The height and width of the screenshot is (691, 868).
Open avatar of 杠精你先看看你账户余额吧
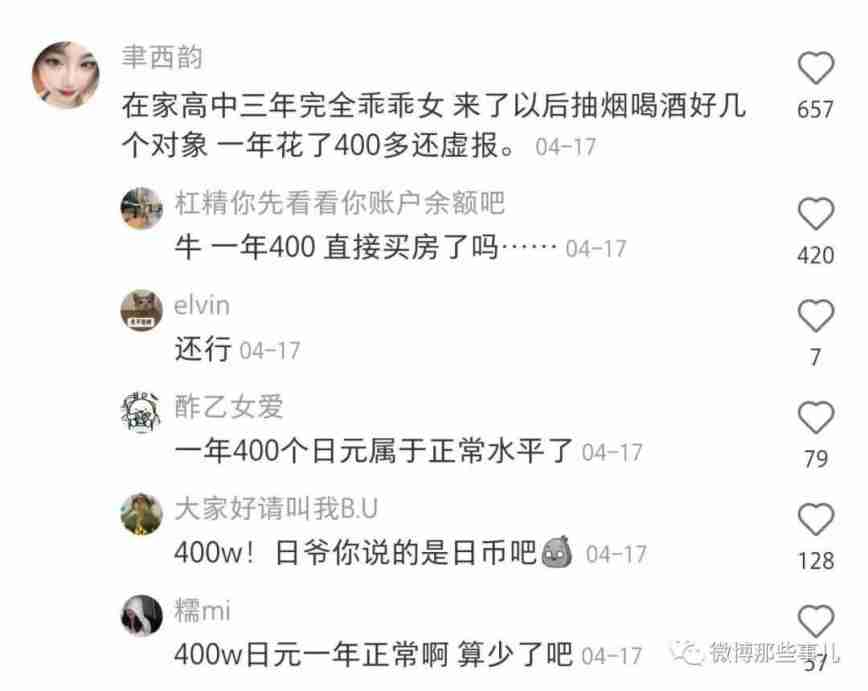(142, 208)
